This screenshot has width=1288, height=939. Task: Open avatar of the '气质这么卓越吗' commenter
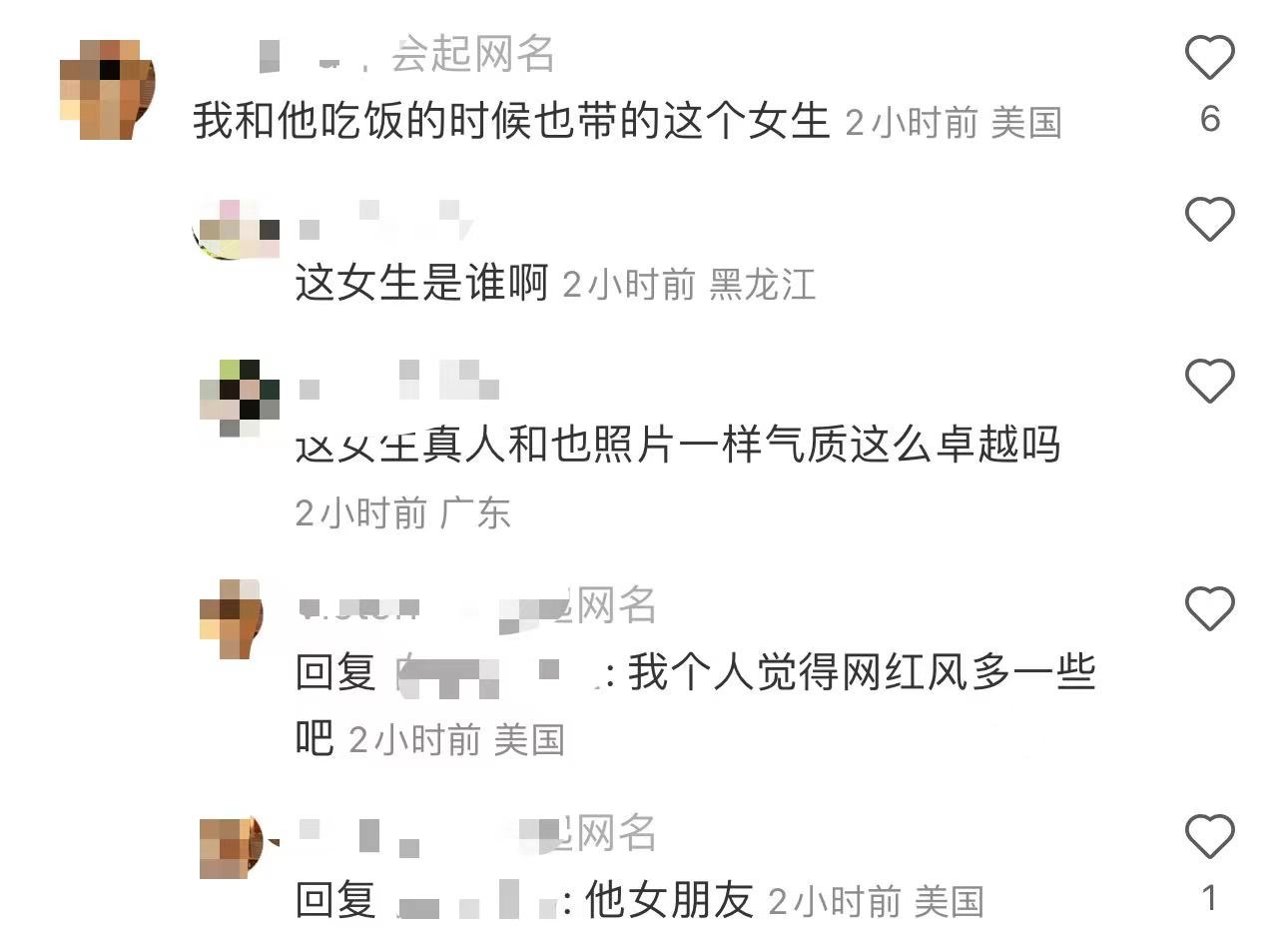pos(240,398)
